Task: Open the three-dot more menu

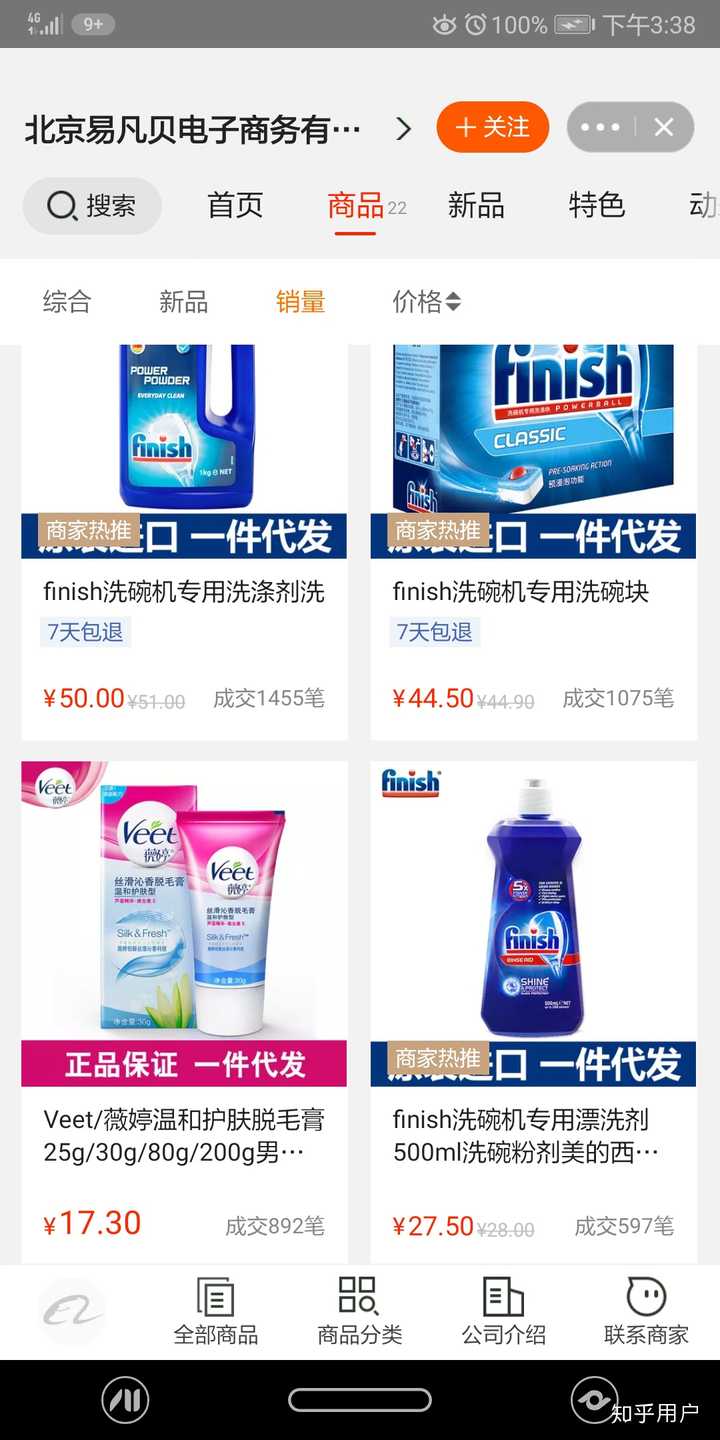Action: 600,127
